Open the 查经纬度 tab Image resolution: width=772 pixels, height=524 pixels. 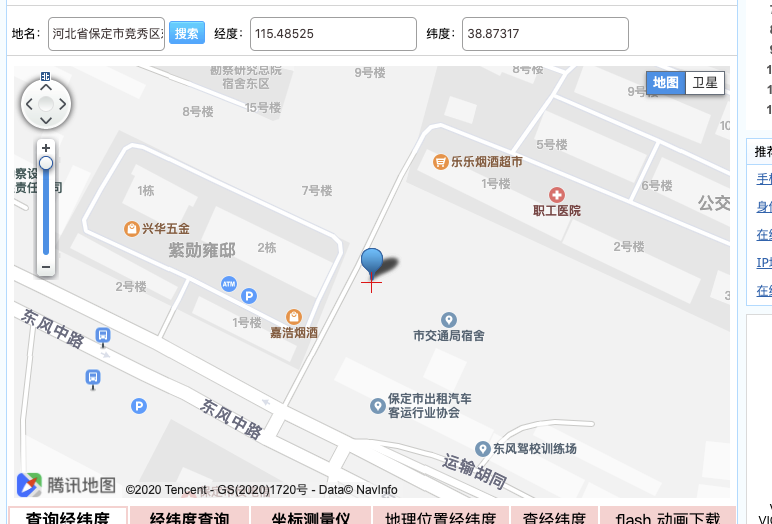pyautogui.click(x=553, y=518)
